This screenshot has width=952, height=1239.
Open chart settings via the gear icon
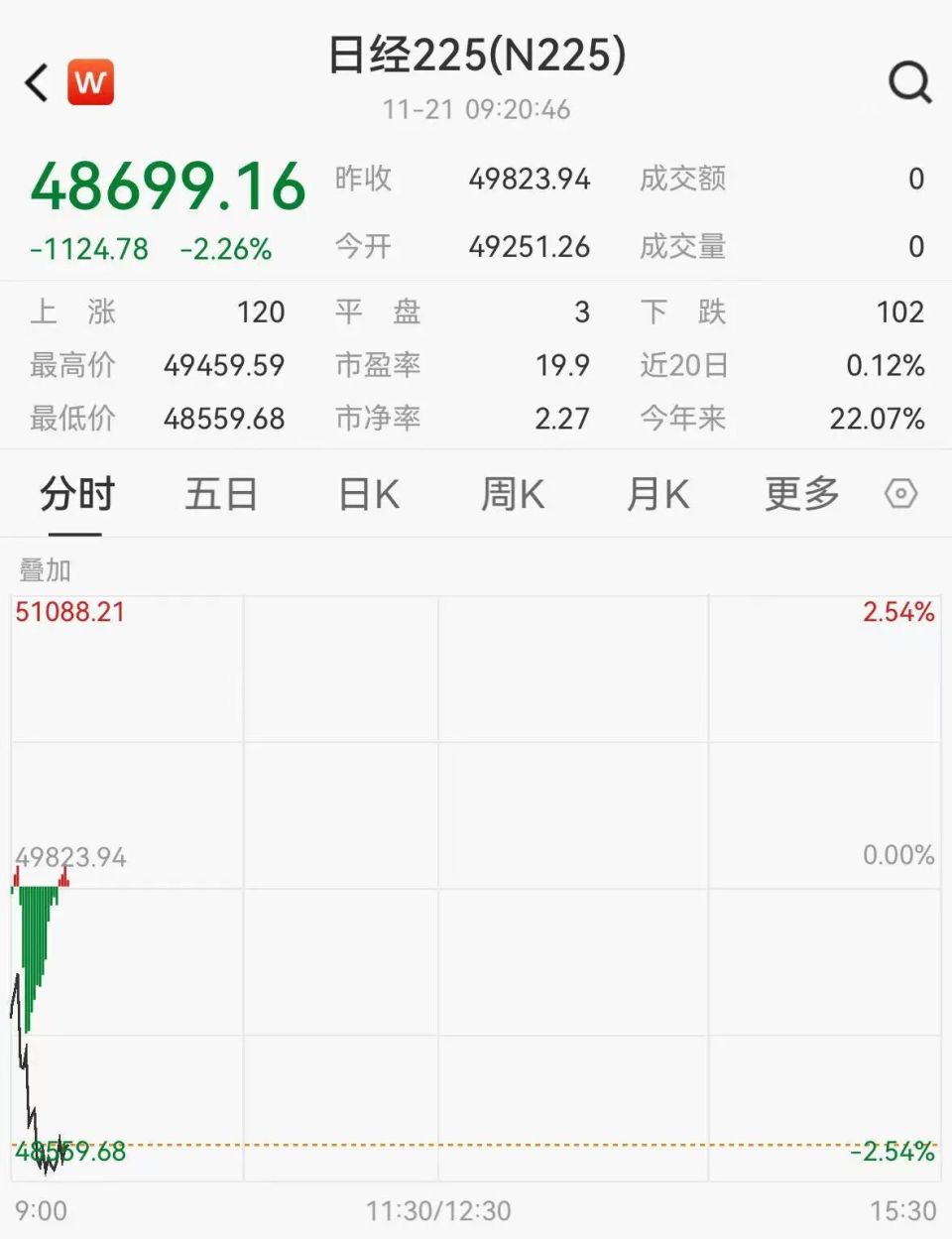900,493
